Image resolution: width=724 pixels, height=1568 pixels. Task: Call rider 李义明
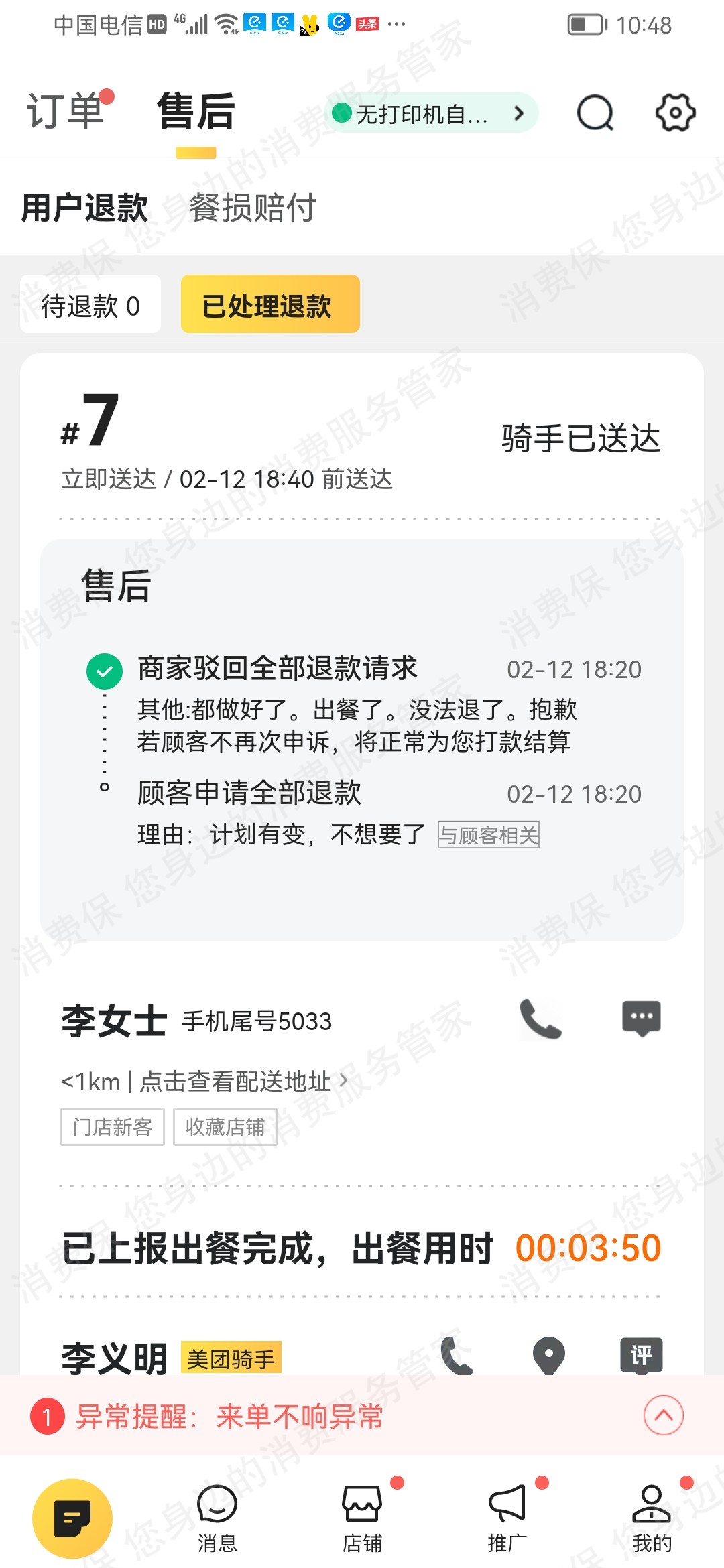457,1355
